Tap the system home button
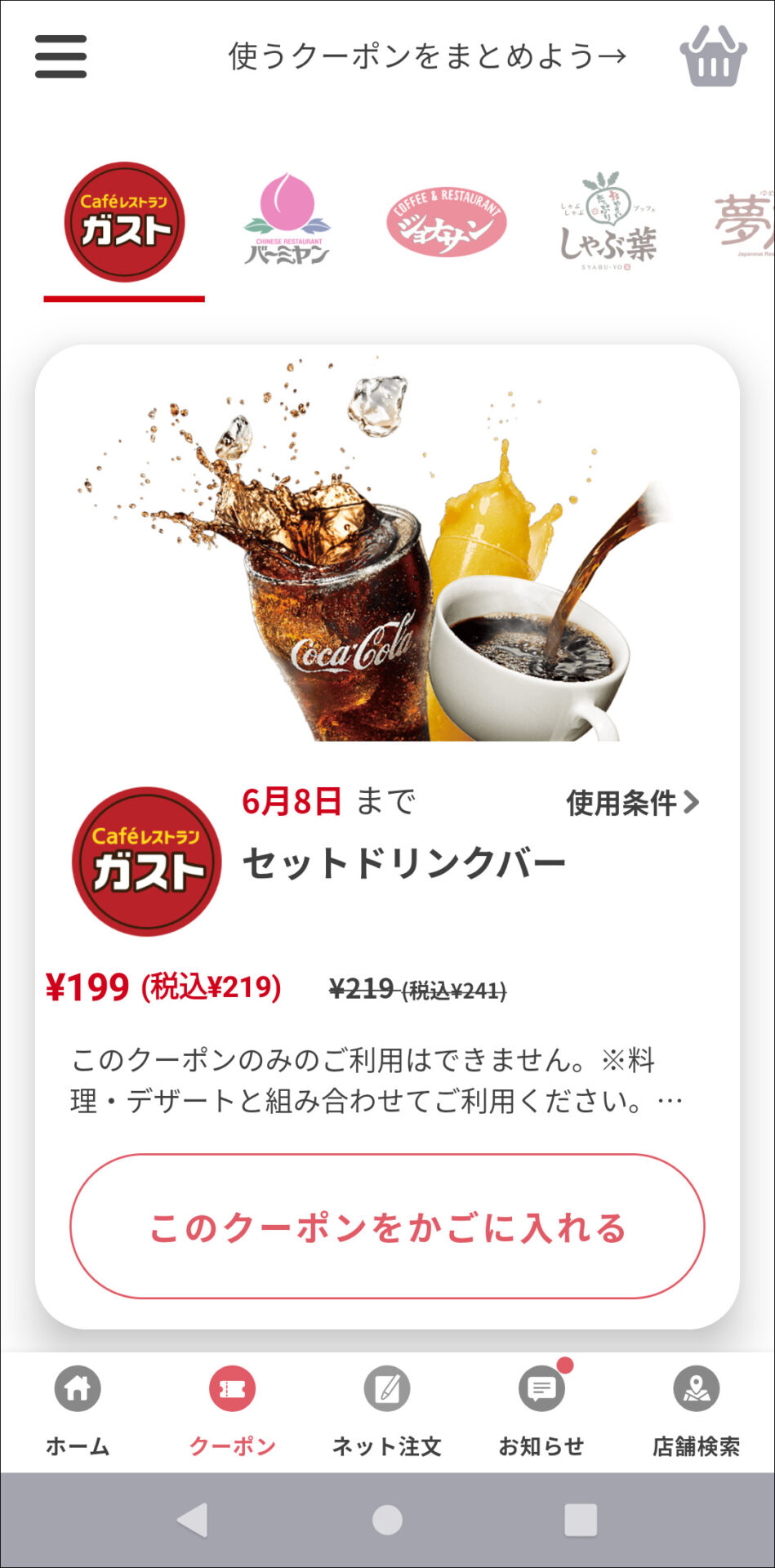 pos(387,1520)
